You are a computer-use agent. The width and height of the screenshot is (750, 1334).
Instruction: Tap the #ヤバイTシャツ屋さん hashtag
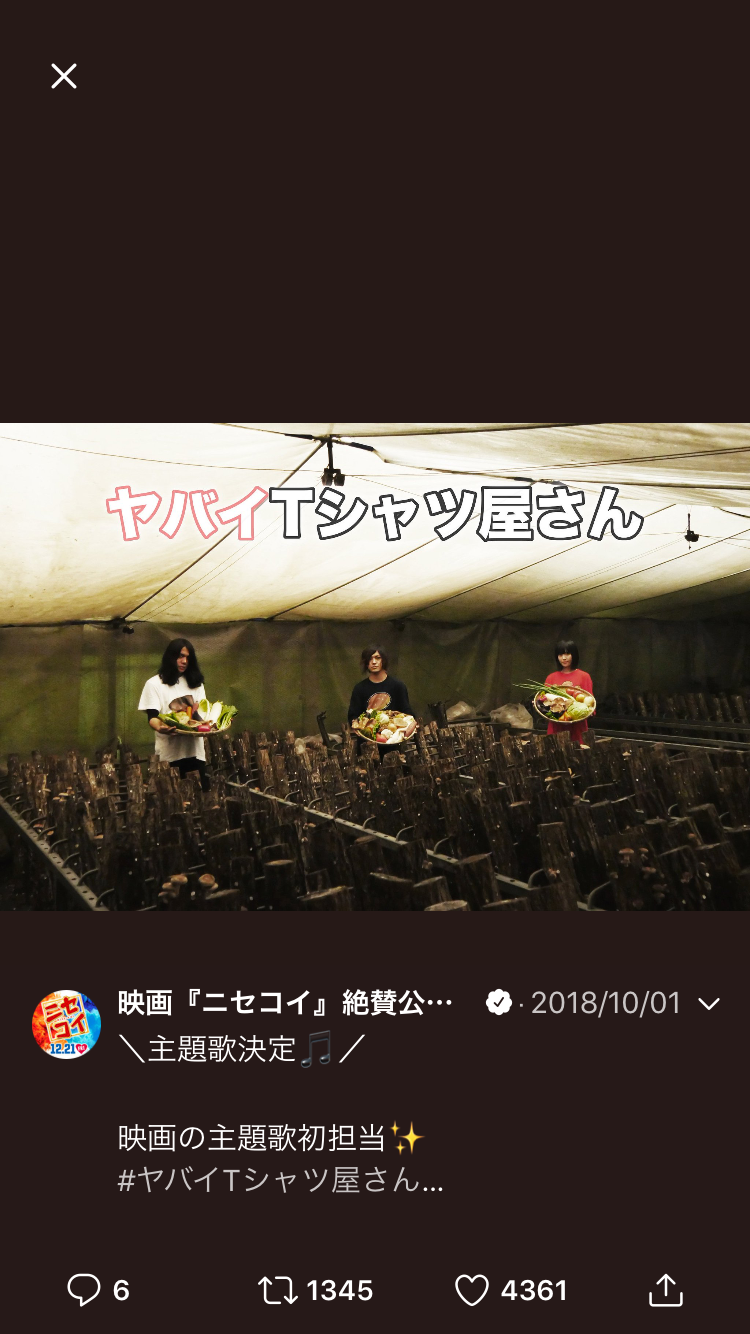point(280,1180)
